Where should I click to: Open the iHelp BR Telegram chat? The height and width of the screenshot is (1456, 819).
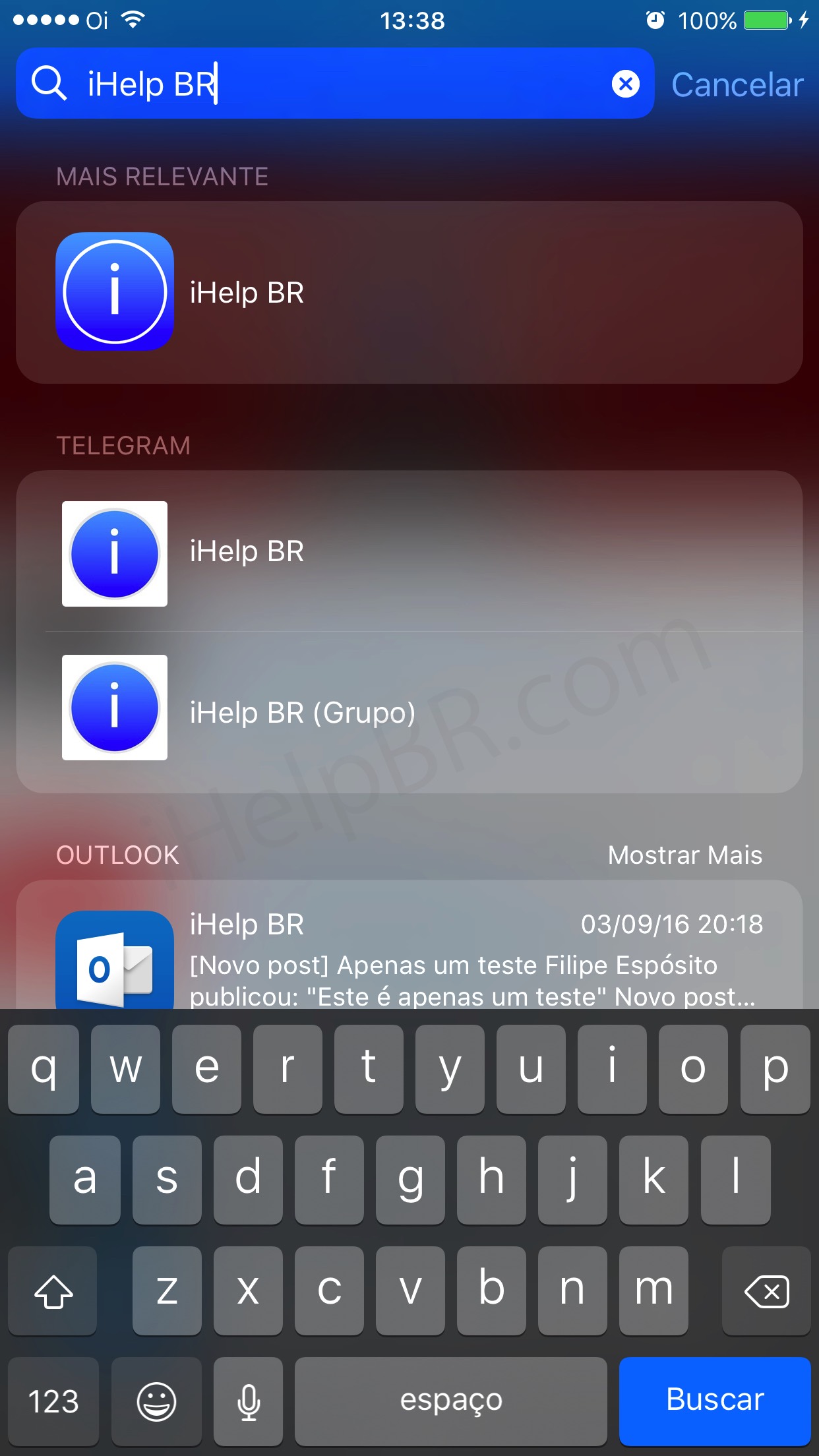[409, 552]
